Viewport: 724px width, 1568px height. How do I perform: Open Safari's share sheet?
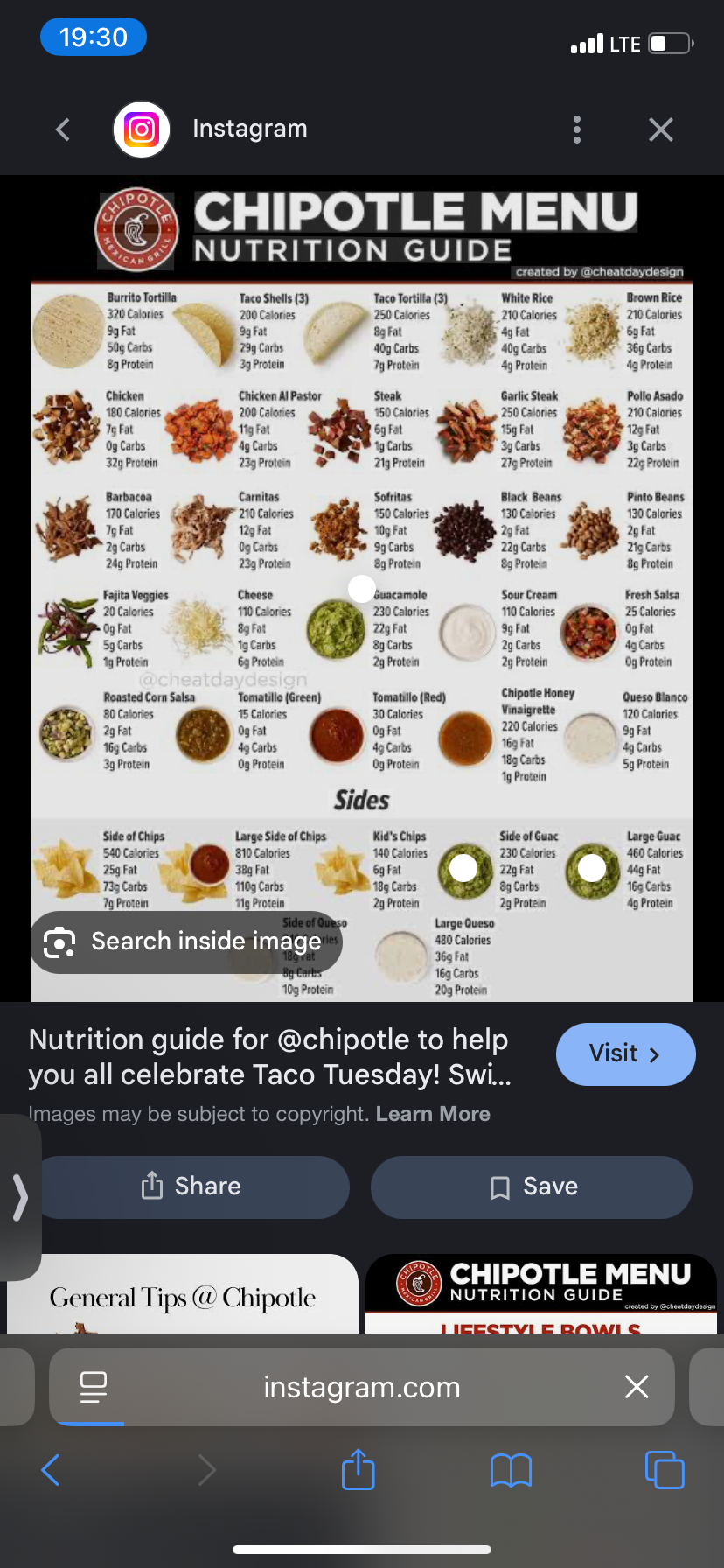(x=358, y=1469)
